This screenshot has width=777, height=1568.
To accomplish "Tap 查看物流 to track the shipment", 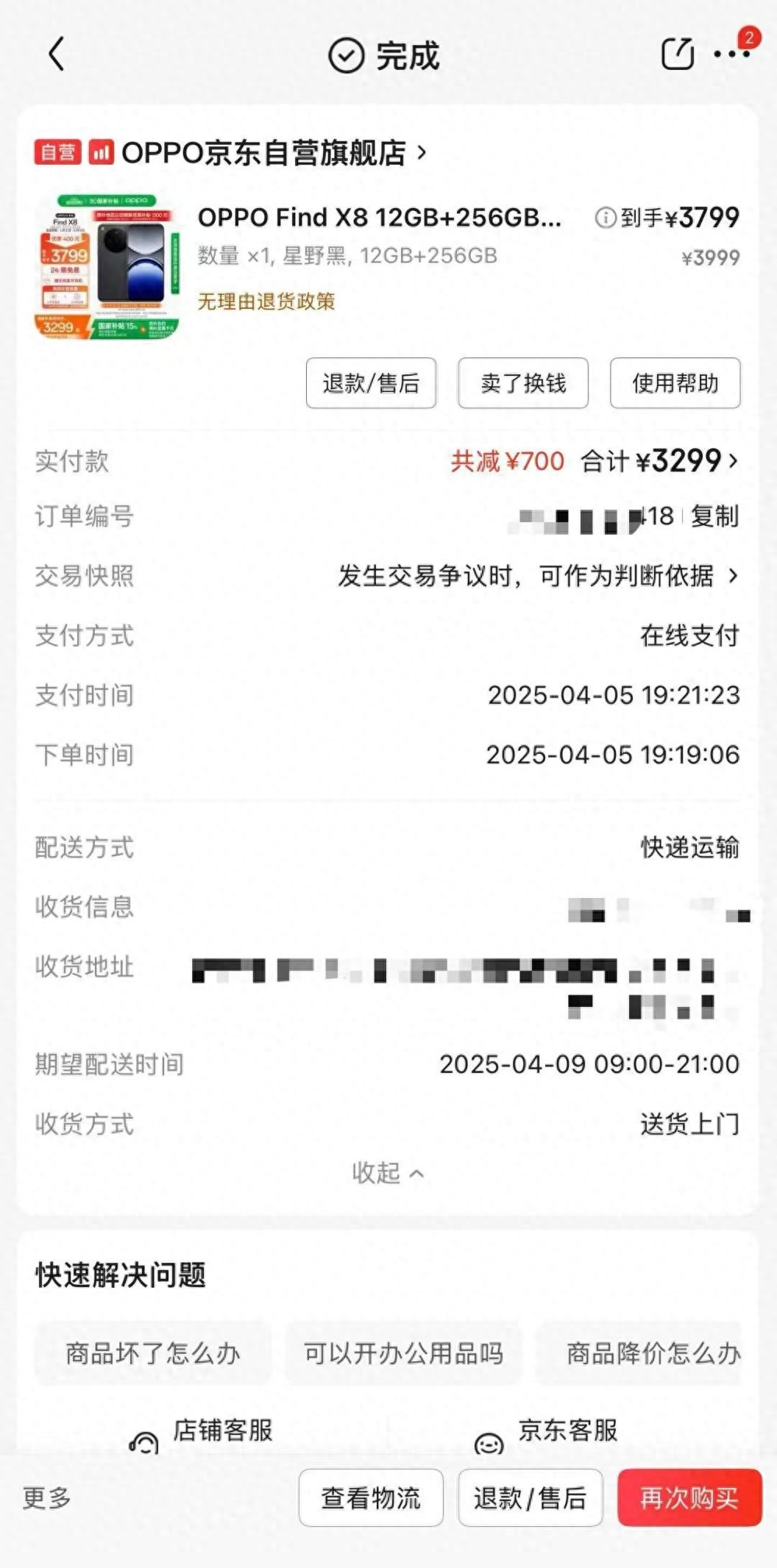I will pos(371,1498).
